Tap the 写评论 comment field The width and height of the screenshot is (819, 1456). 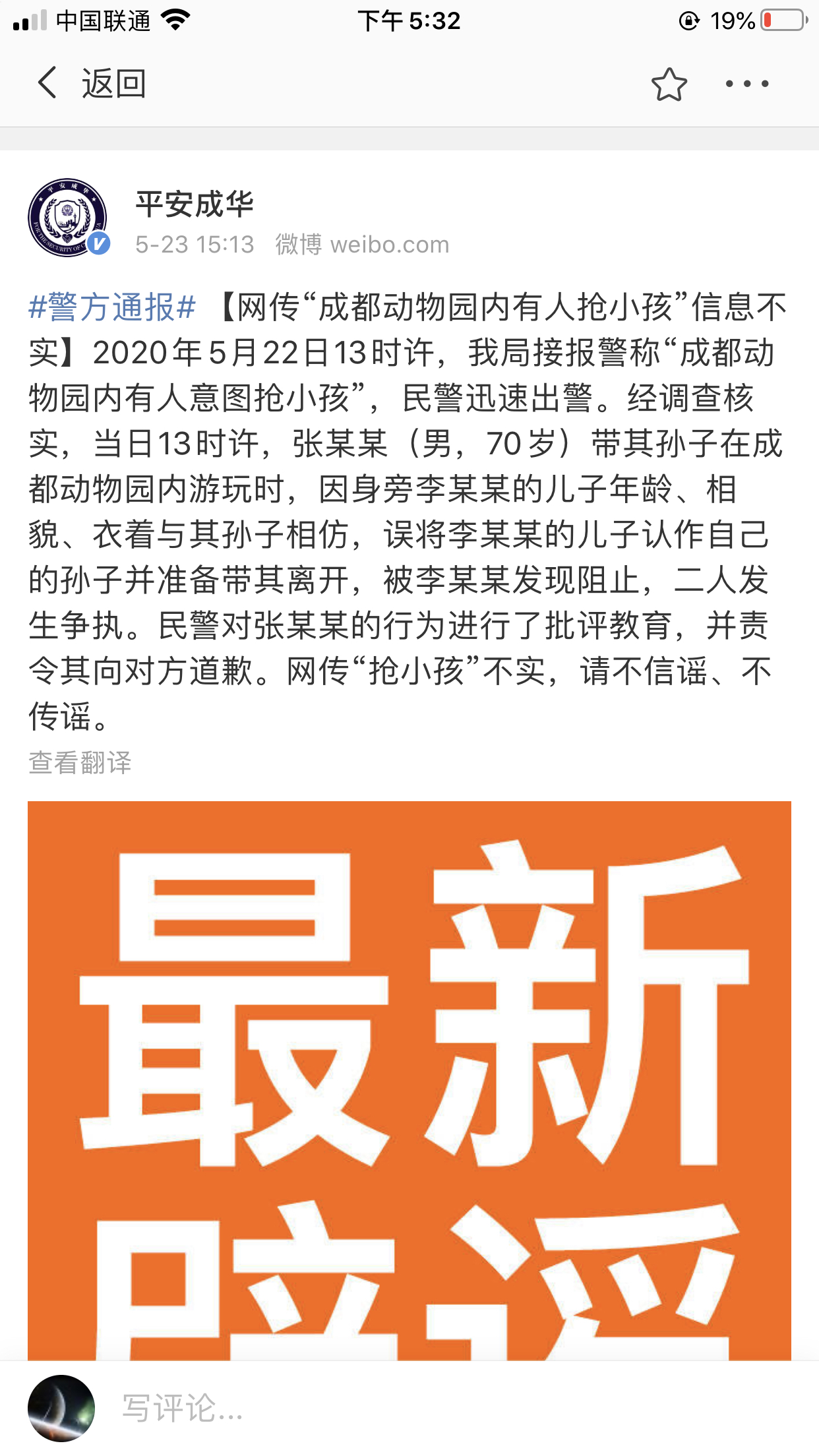[x=455, y=1409]
